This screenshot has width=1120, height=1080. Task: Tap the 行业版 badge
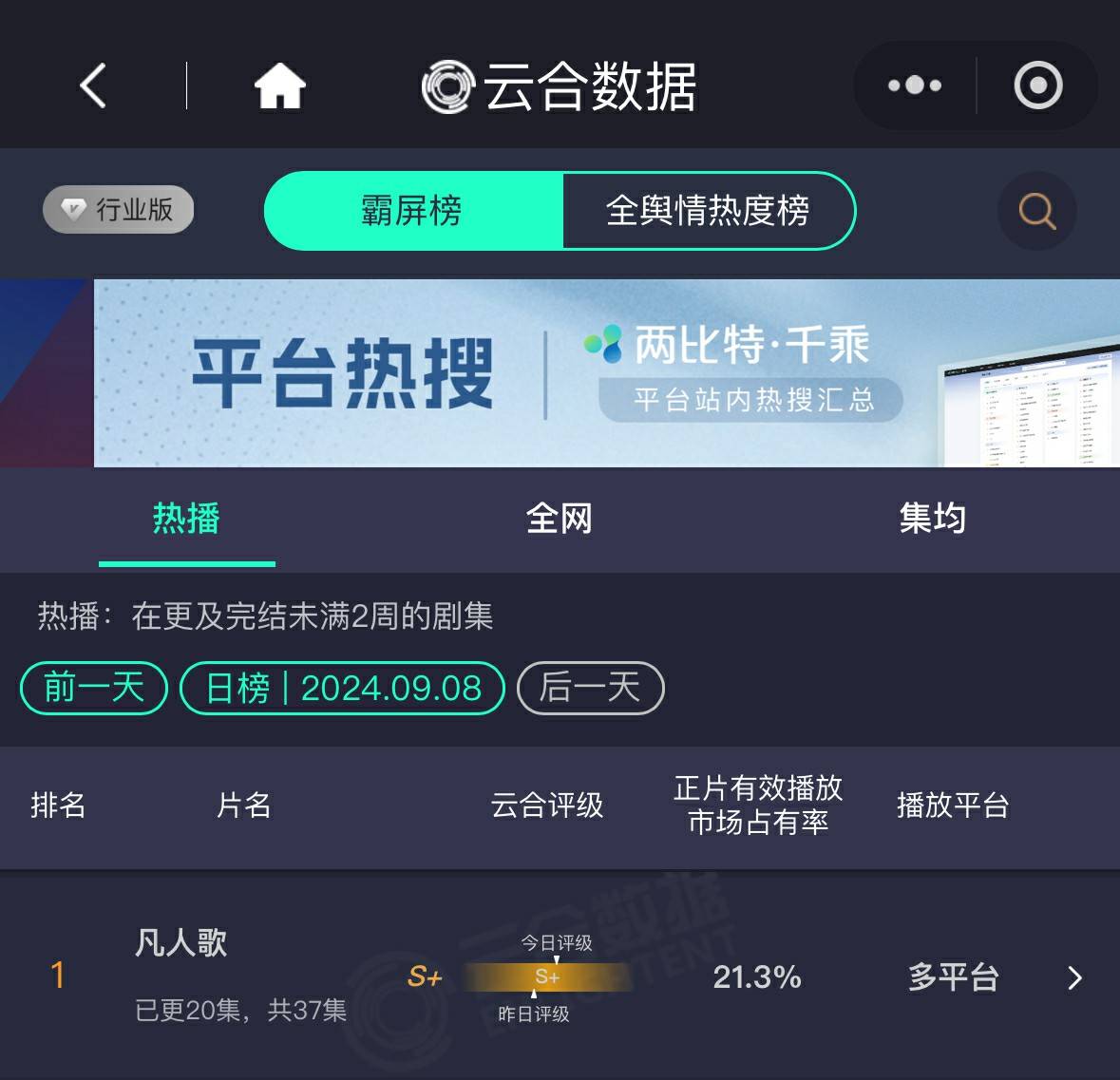(x=119, y=210)
